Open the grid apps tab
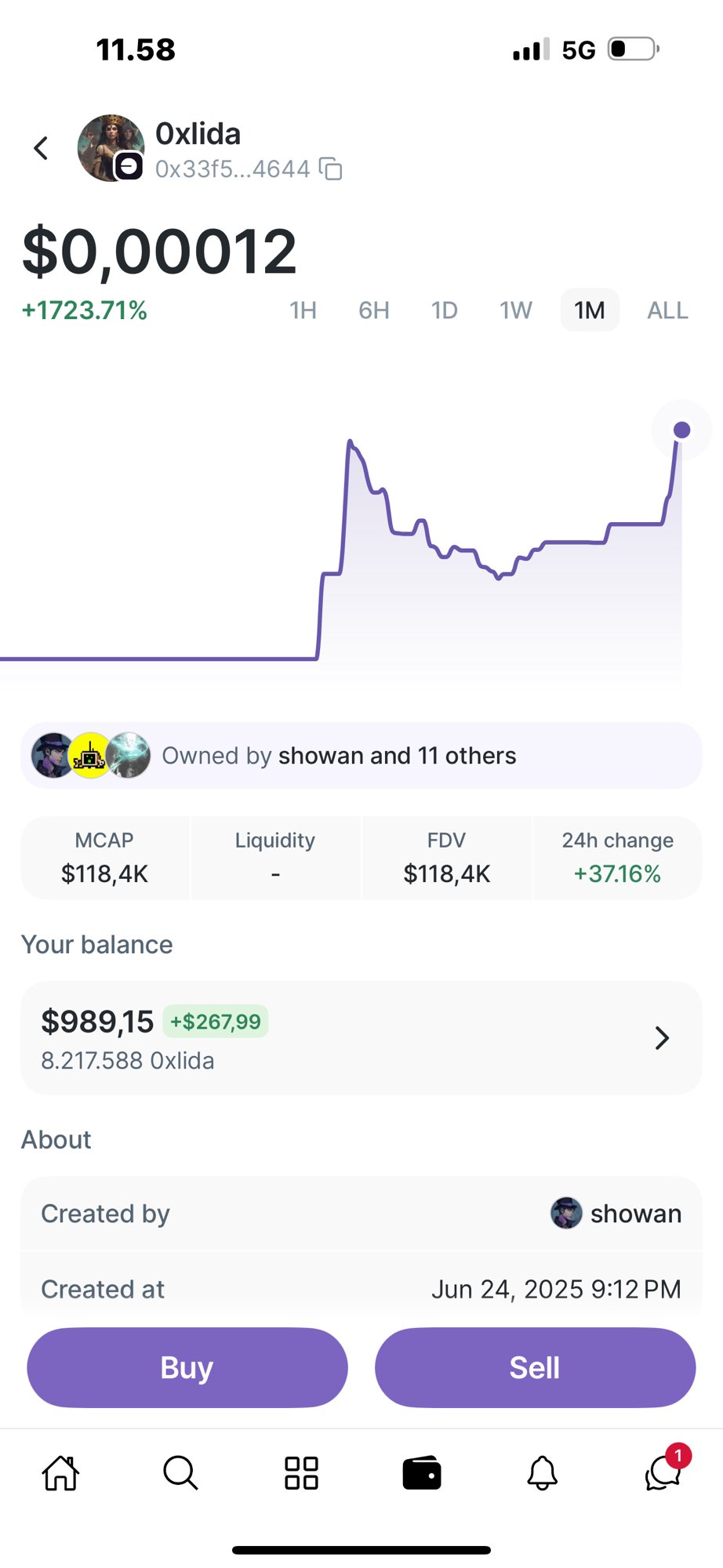Image resolution: width=723 pixels, height=1568 pixels. [301, 1473]
